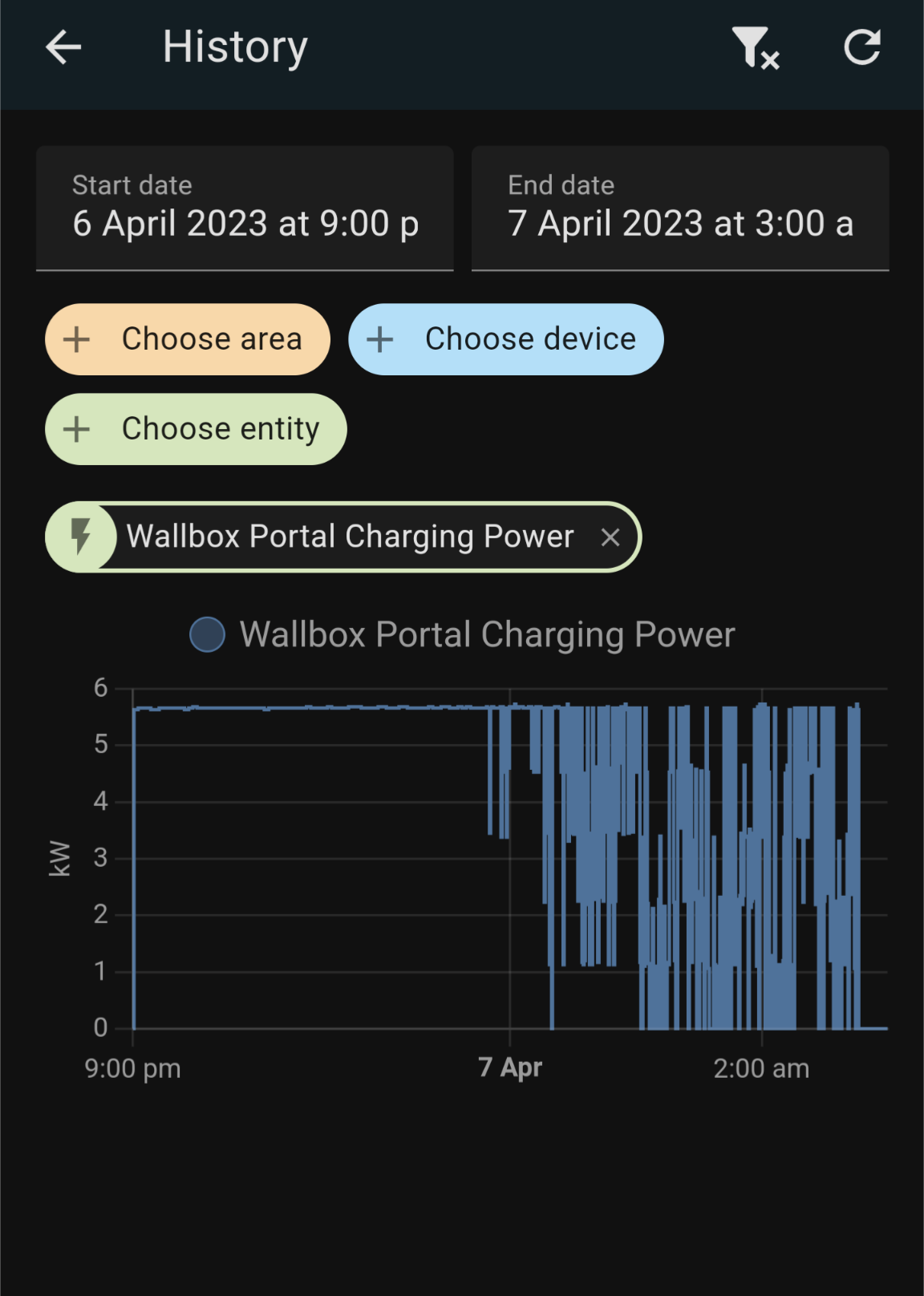The image size is (924, 1296).
Task: Click the plus icon on Choose area
Action: [x=76, y=338]
